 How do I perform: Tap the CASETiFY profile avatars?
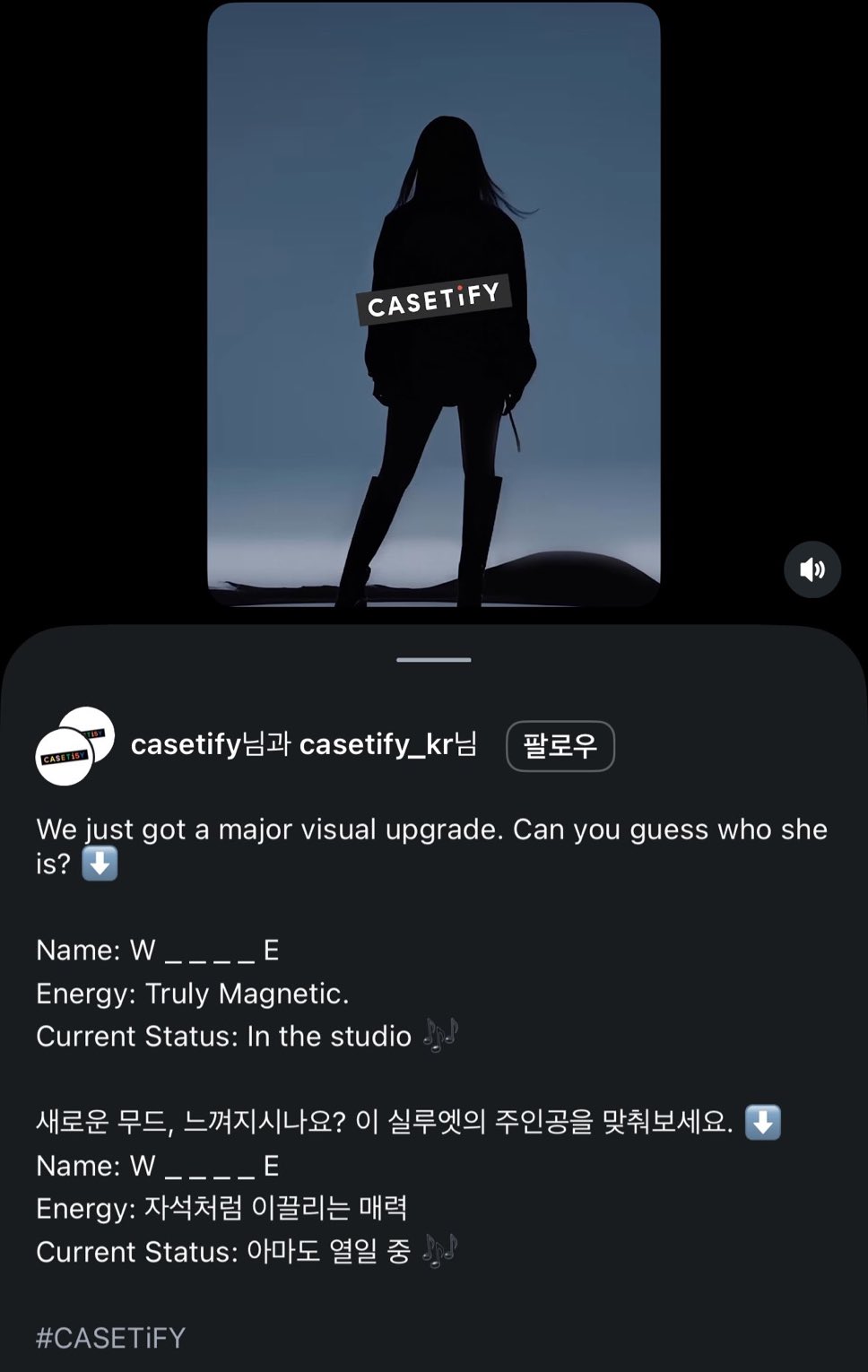pos(74,747)
